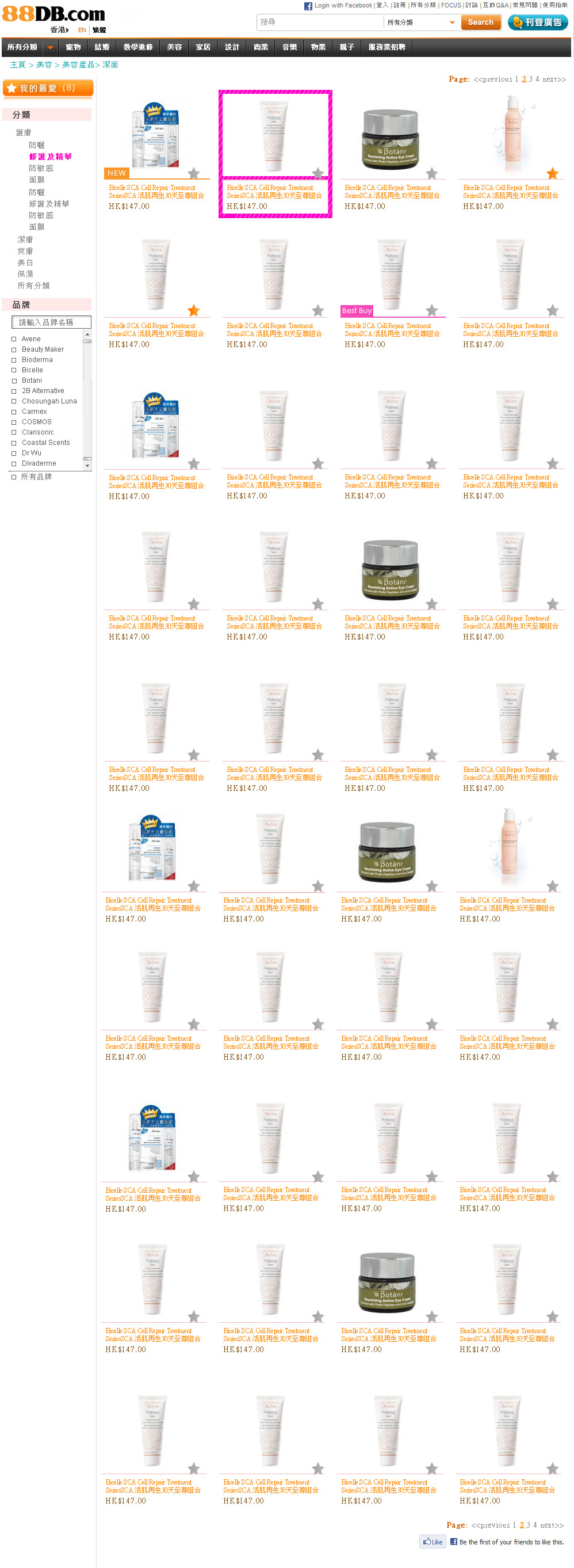
Task: Select the 美白 category
Action: point(25,262)
